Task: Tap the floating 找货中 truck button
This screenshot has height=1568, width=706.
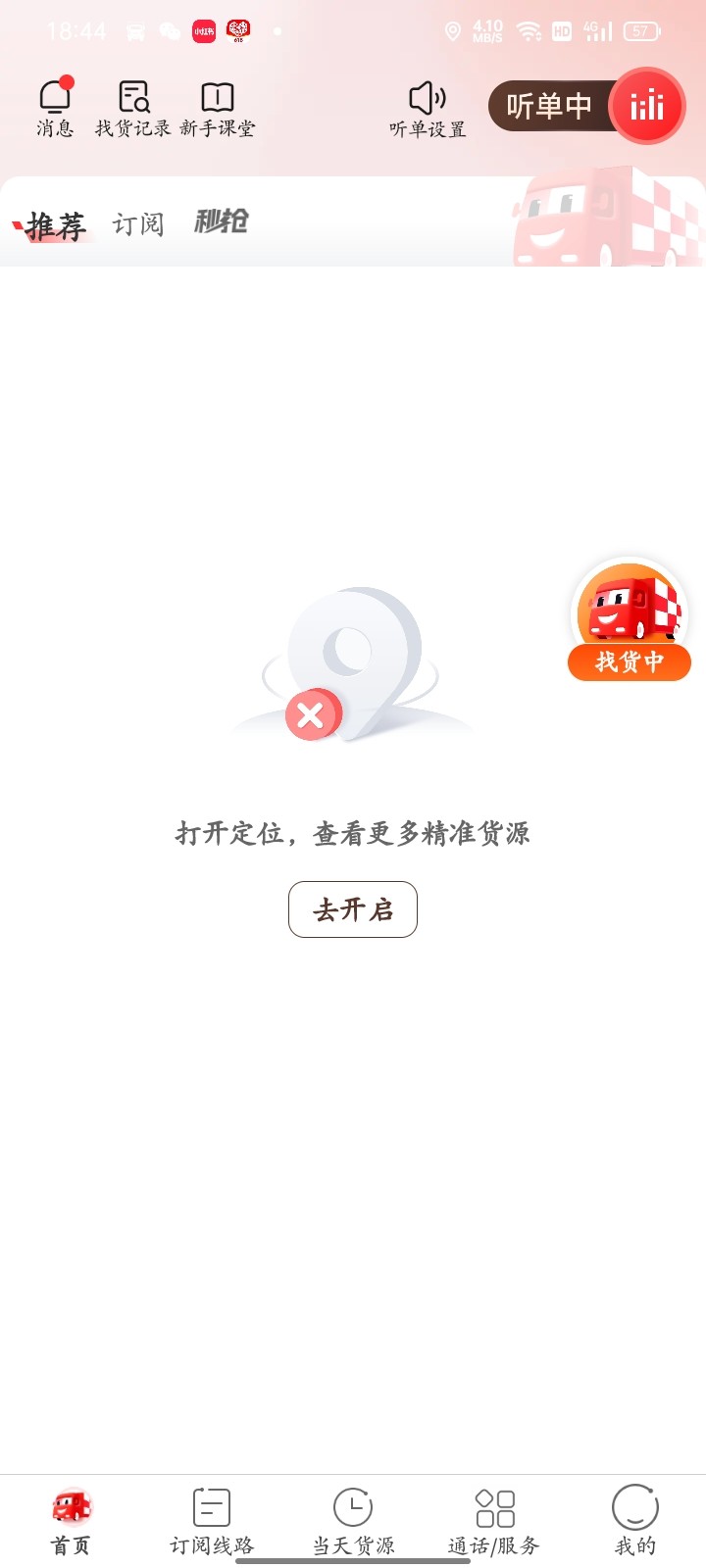Action: tap(630, 619)
